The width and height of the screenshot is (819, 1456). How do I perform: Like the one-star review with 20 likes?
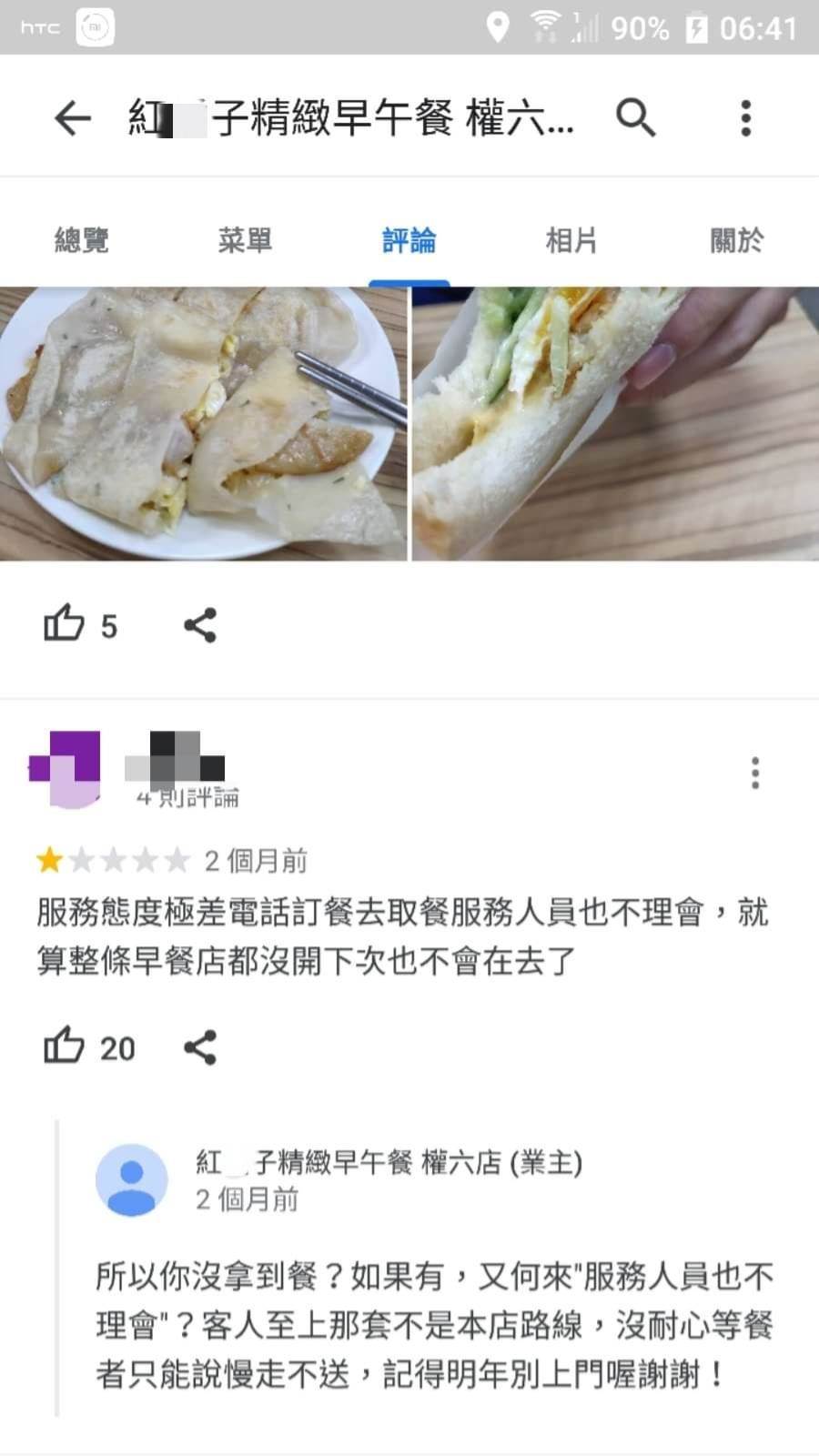65,1046
